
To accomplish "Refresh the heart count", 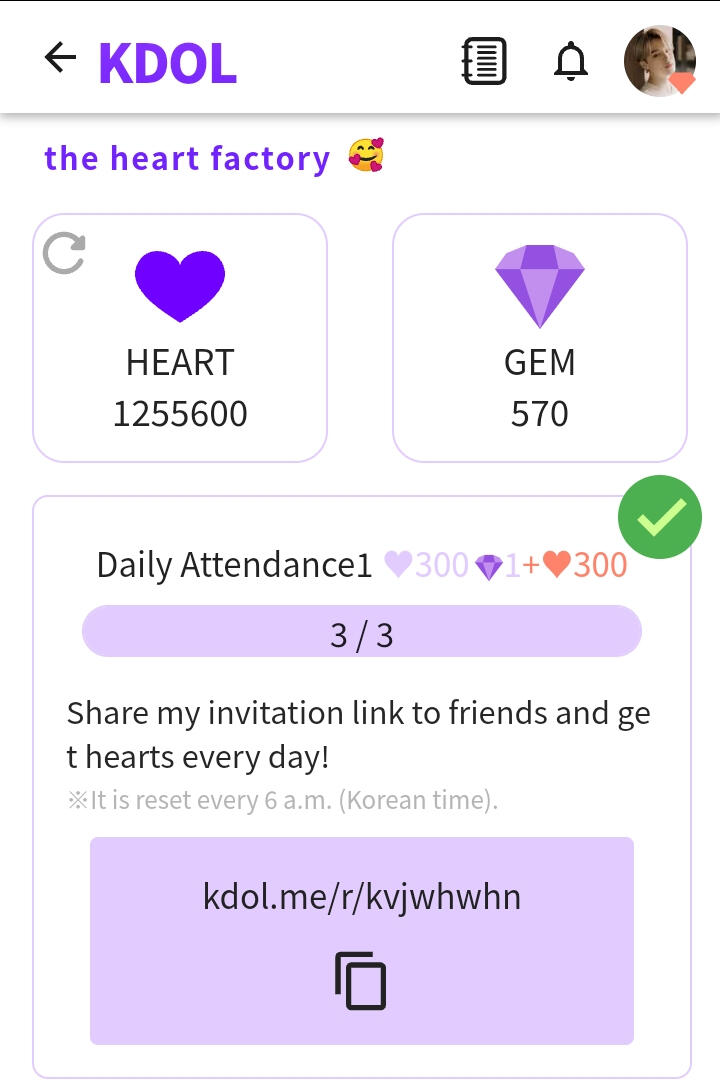I will point(65,253).
